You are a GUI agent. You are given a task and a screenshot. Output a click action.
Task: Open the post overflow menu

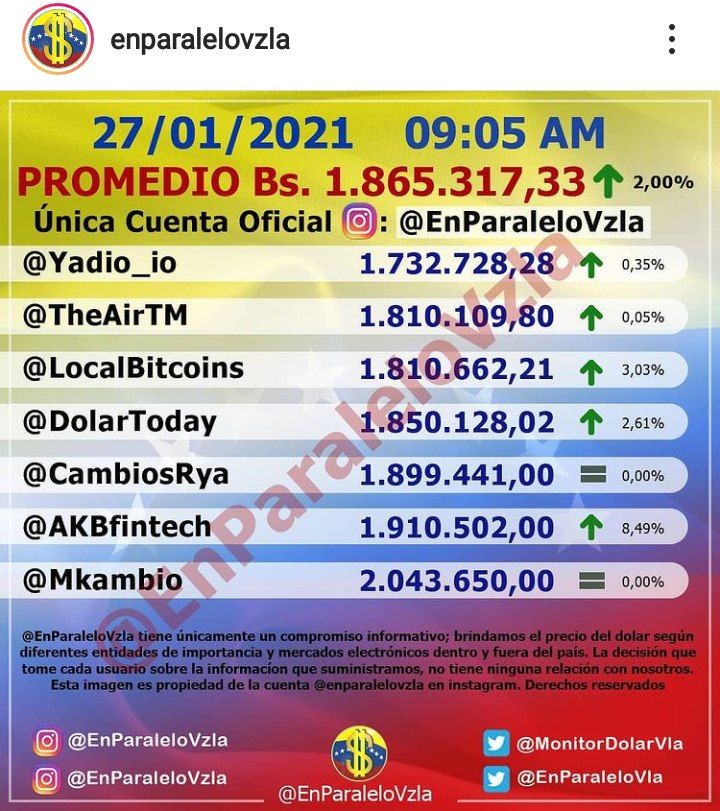pos(672,40)
